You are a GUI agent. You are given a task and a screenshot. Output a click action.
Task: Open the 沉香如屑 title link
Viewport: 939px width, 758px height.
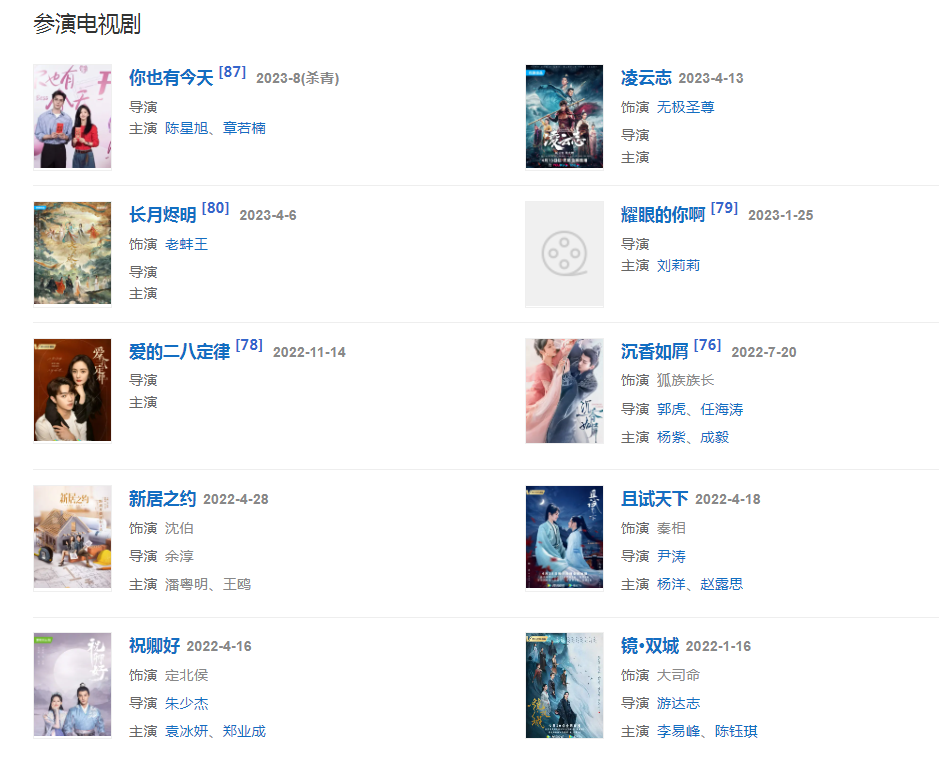tap(654, 352)
